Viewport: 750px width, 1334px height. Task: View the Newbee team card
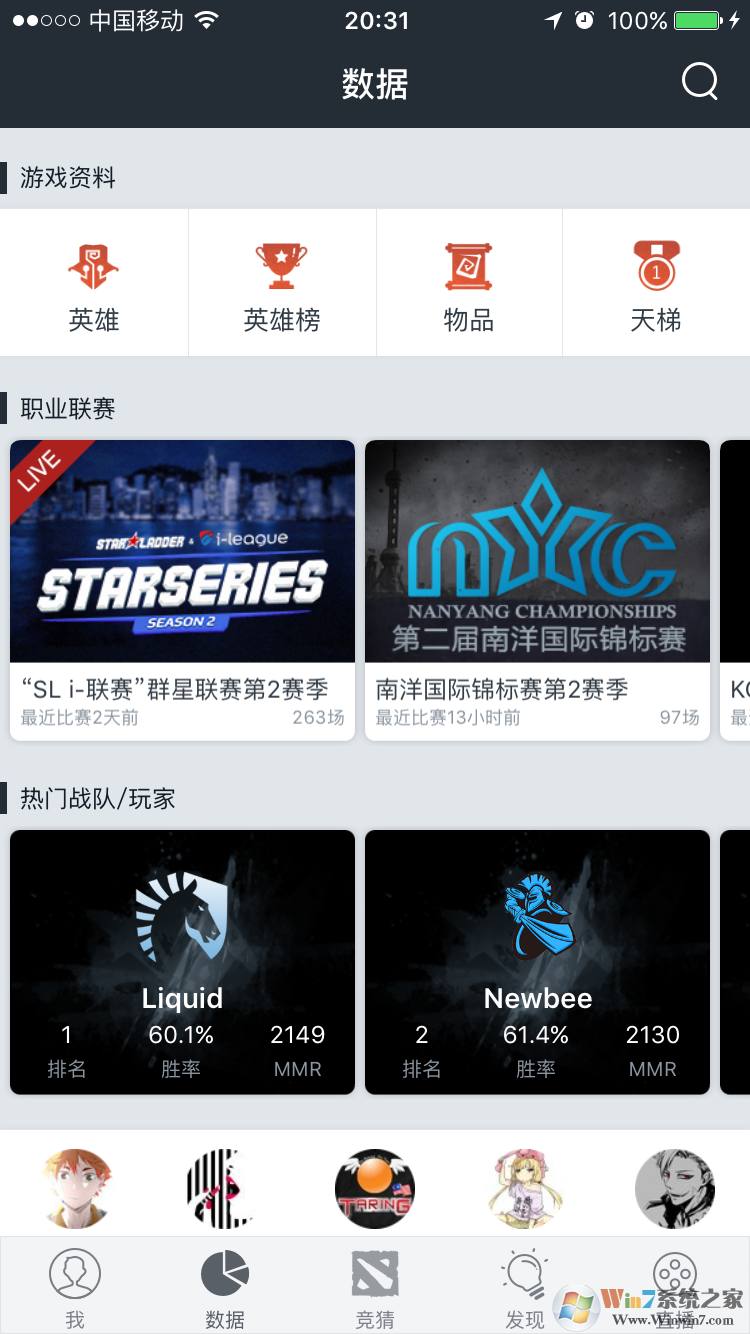tap(537, 961)
